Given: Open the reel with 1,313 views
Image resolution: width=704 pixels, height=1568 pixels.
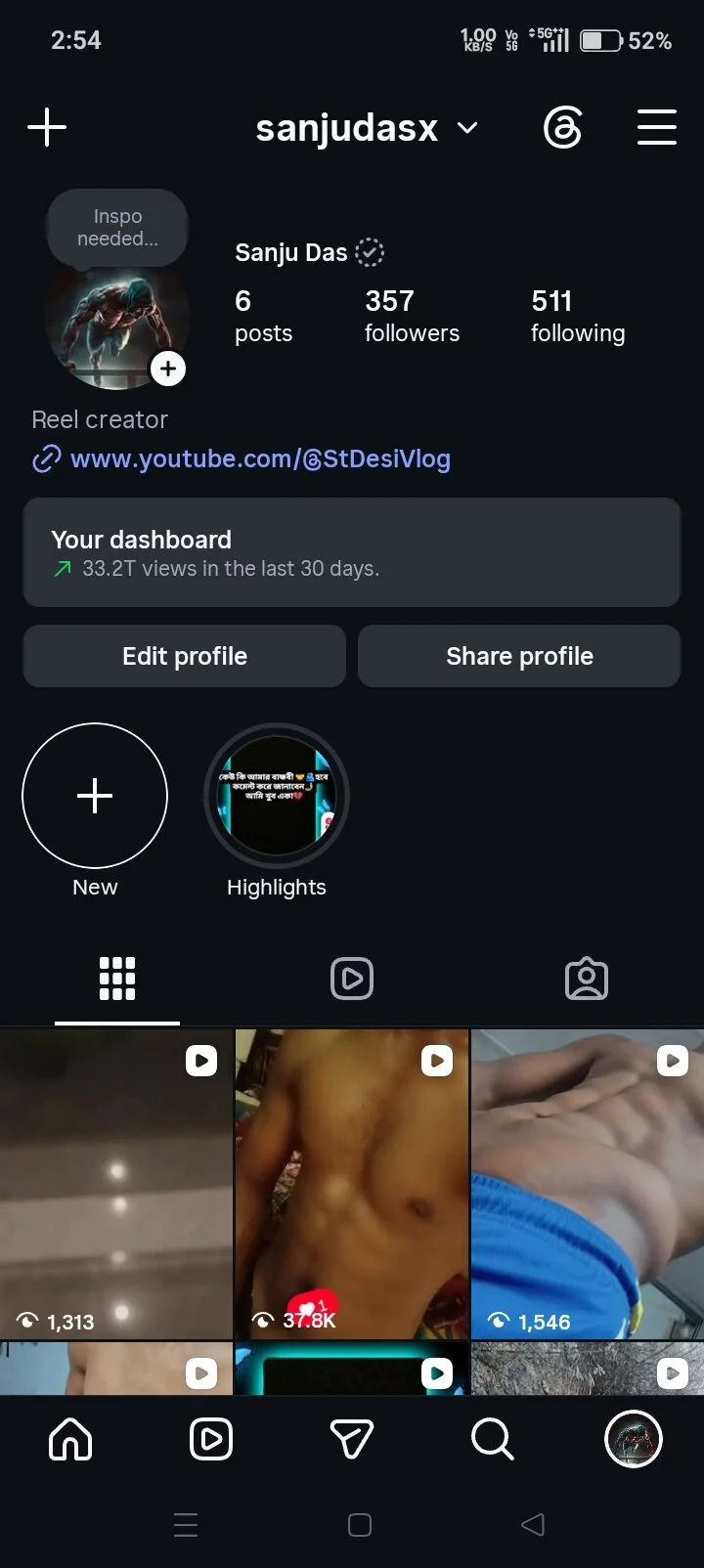Looking at the screenshot, I should [116, 1184].
